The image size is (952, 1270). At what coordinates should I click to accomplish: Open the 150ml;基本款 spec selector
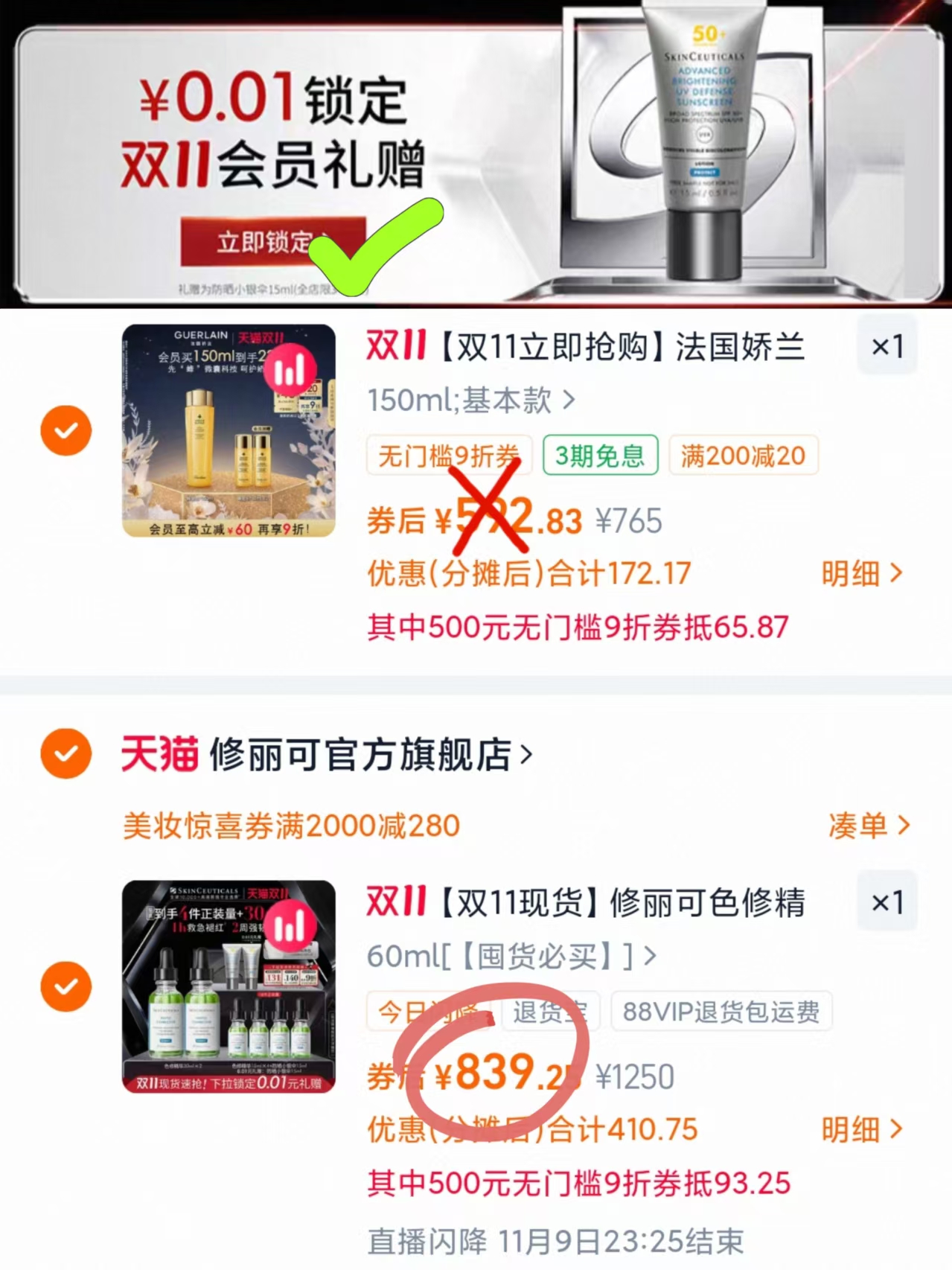click(470, 400)
